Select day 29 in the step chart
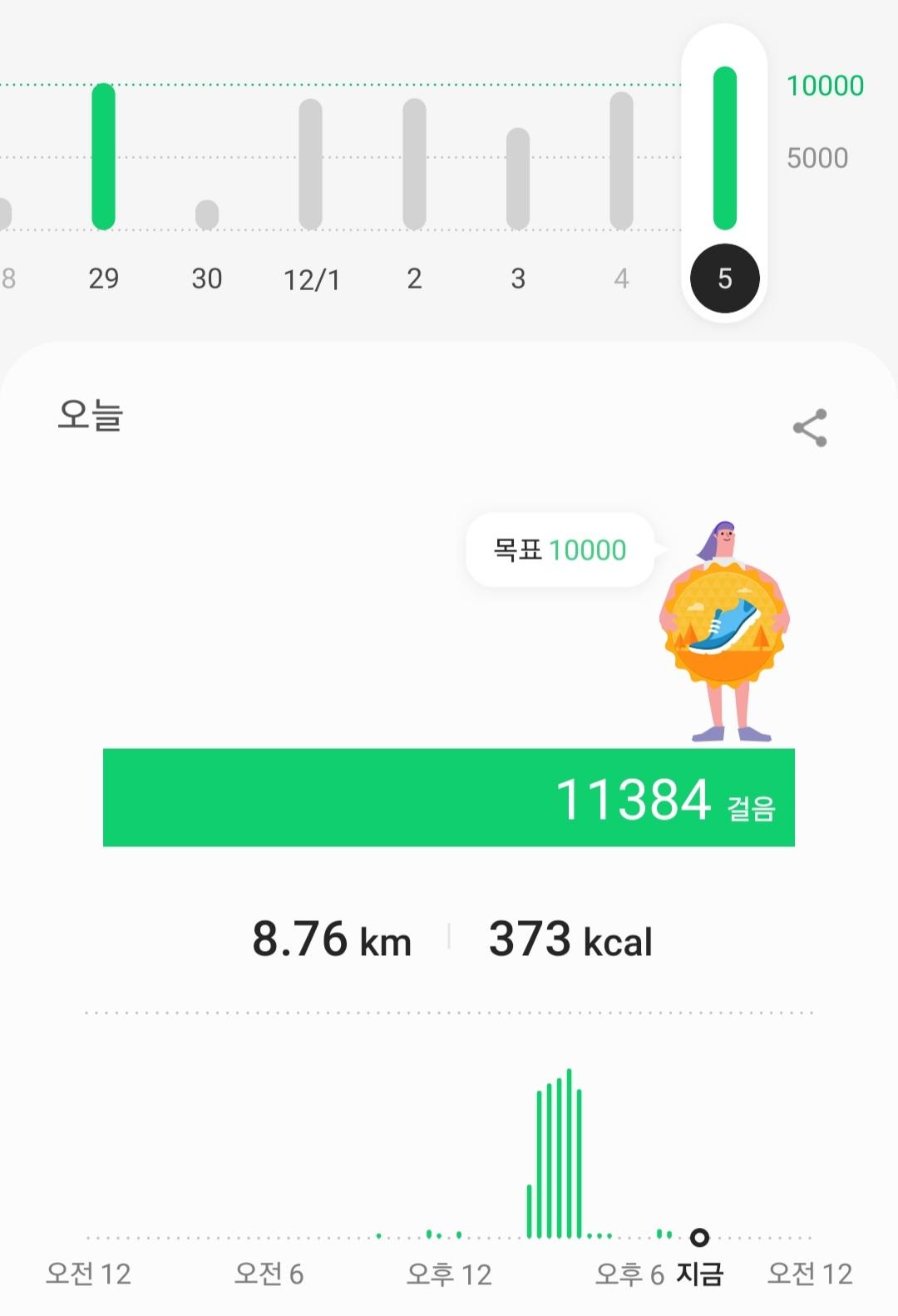Viewport: 898px width, 1316px height. coord(103,157)
